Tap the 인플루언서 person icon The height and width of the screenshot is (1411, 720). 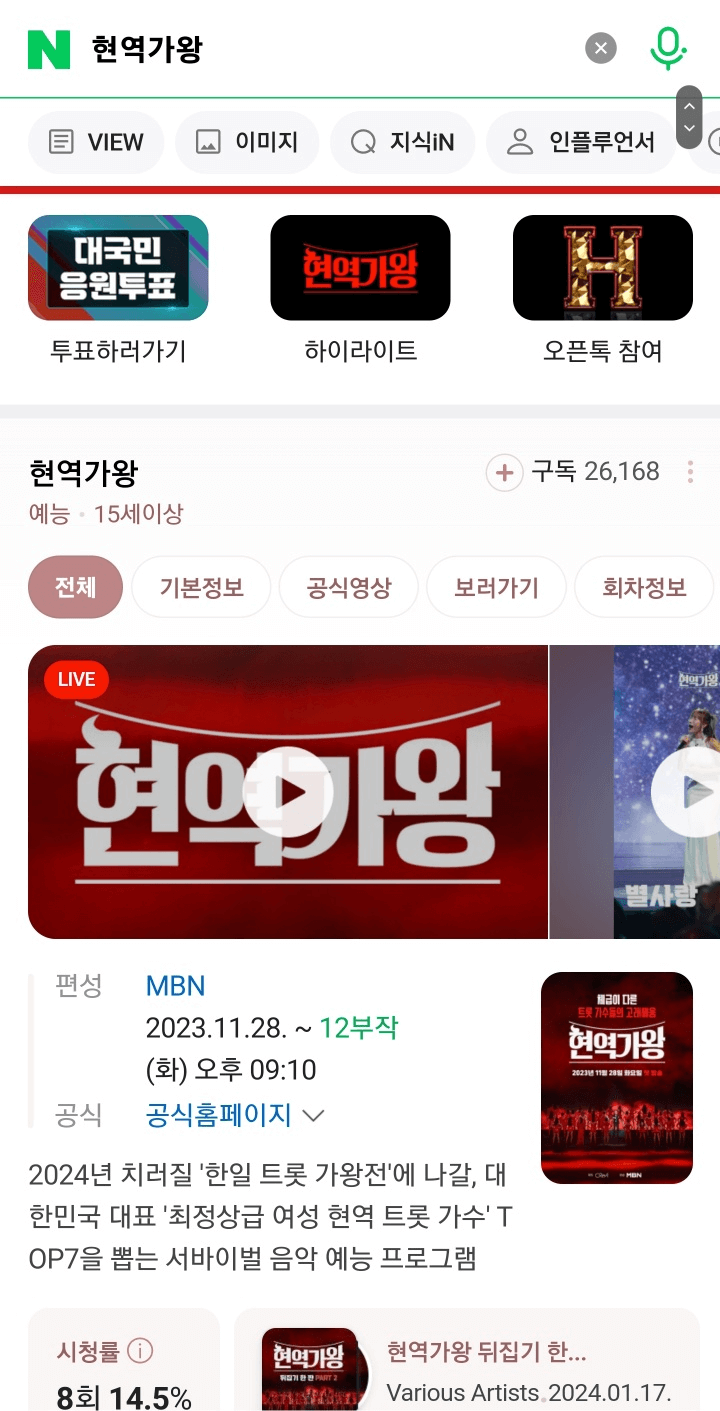pyautogui.click(x=519, y=142)
